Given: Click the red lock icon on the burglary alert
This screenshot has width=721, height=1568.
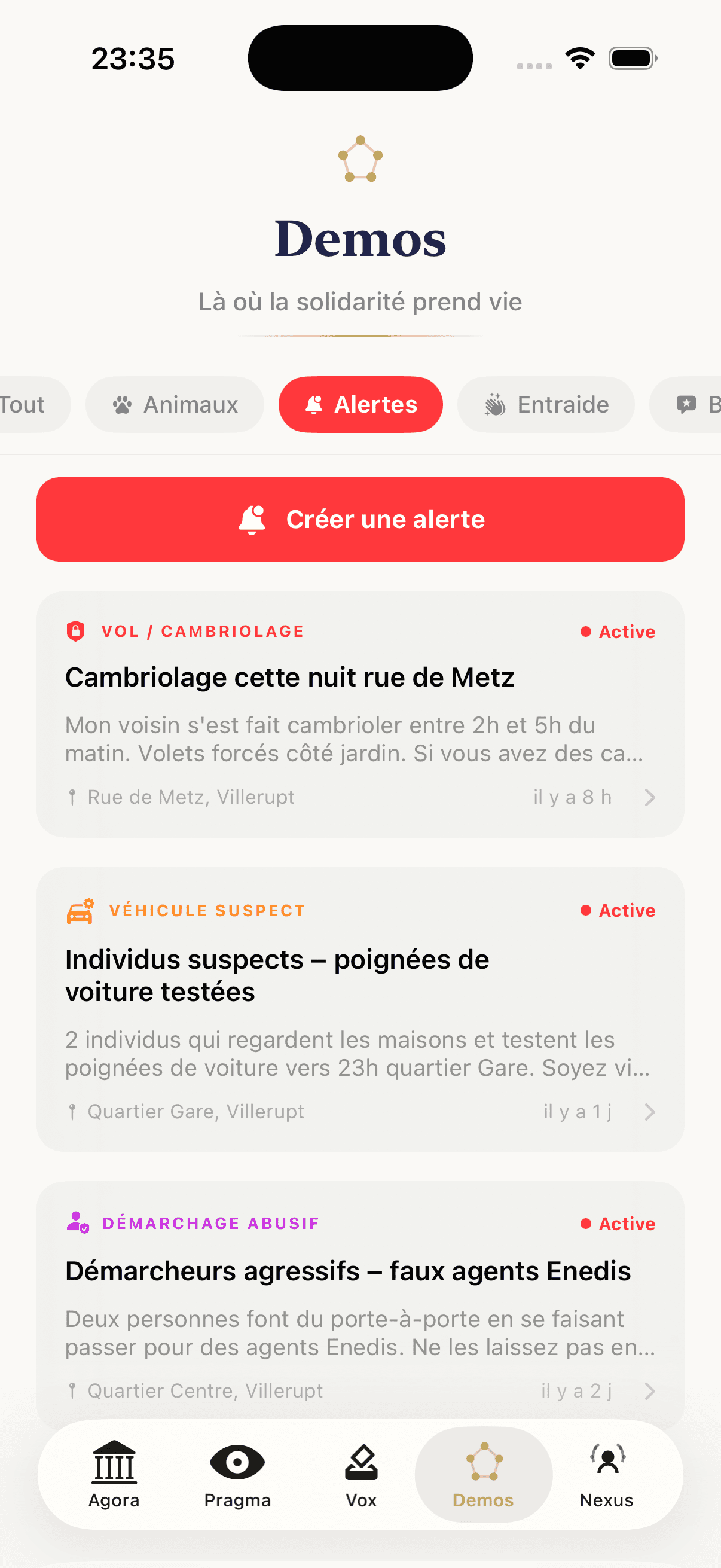Looking at the screenshot, I should click(x=75, y=632).
